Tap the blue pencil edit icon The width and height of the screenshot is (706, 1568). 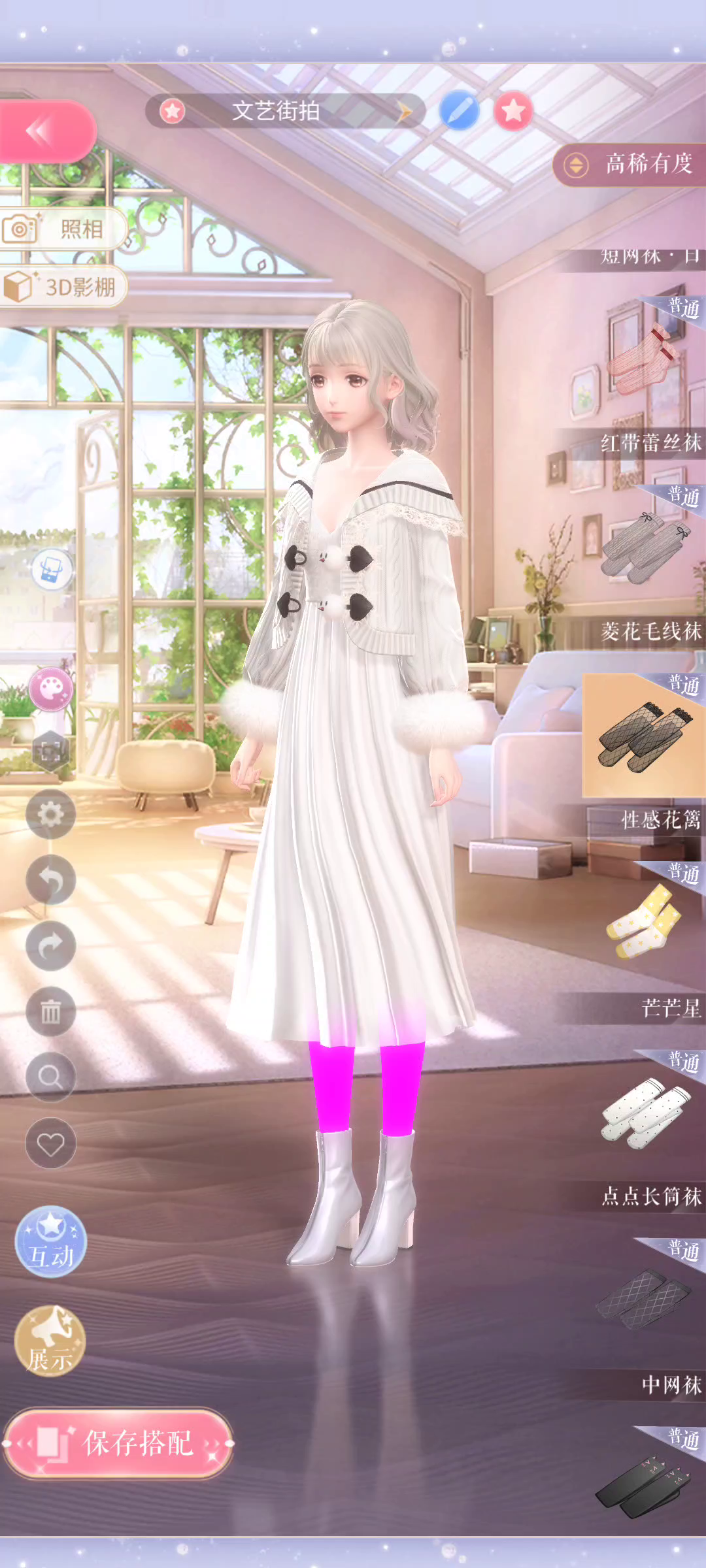(459, 110)
